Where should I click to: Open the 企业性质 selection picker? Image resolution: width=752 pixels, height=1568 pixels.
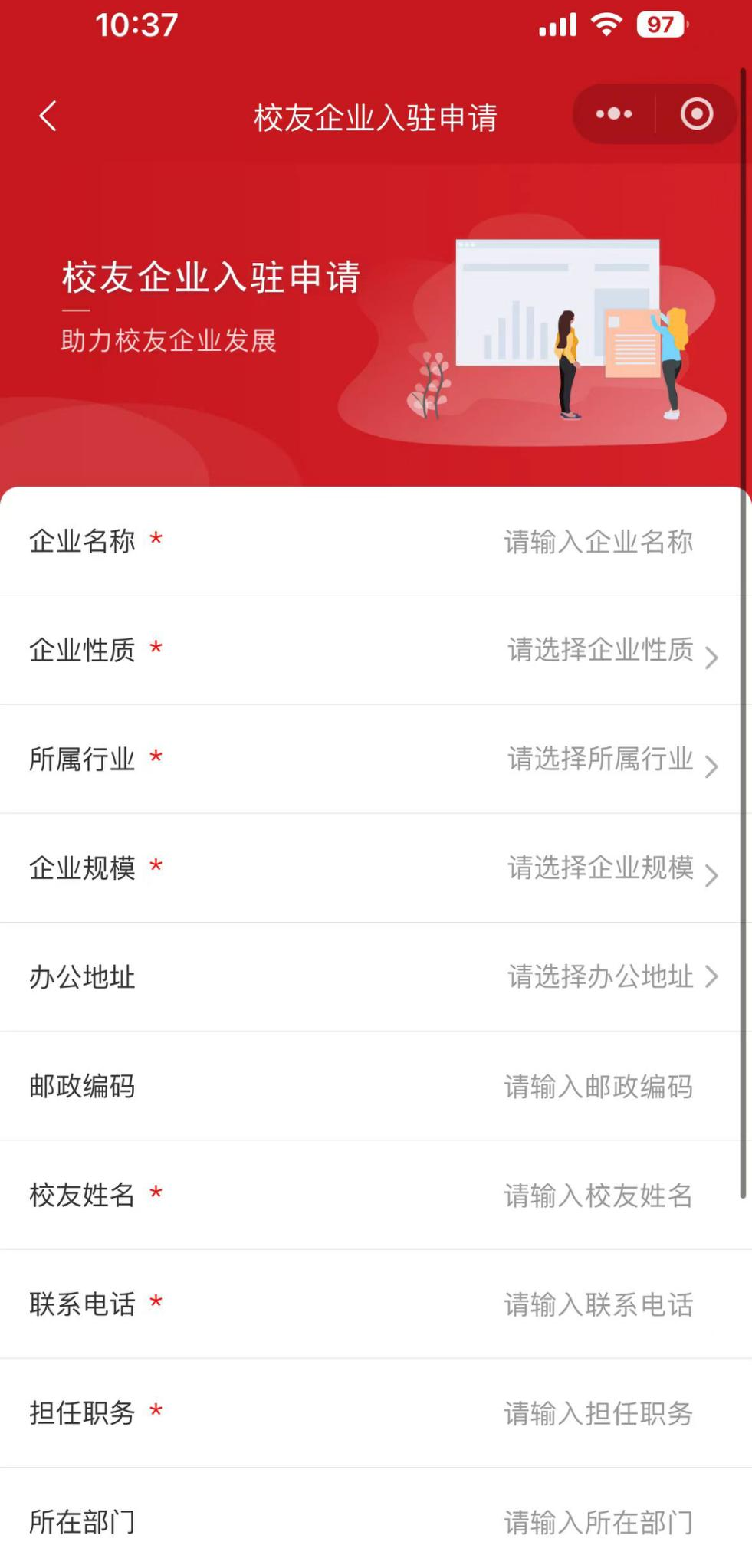[x=376, y=651]
